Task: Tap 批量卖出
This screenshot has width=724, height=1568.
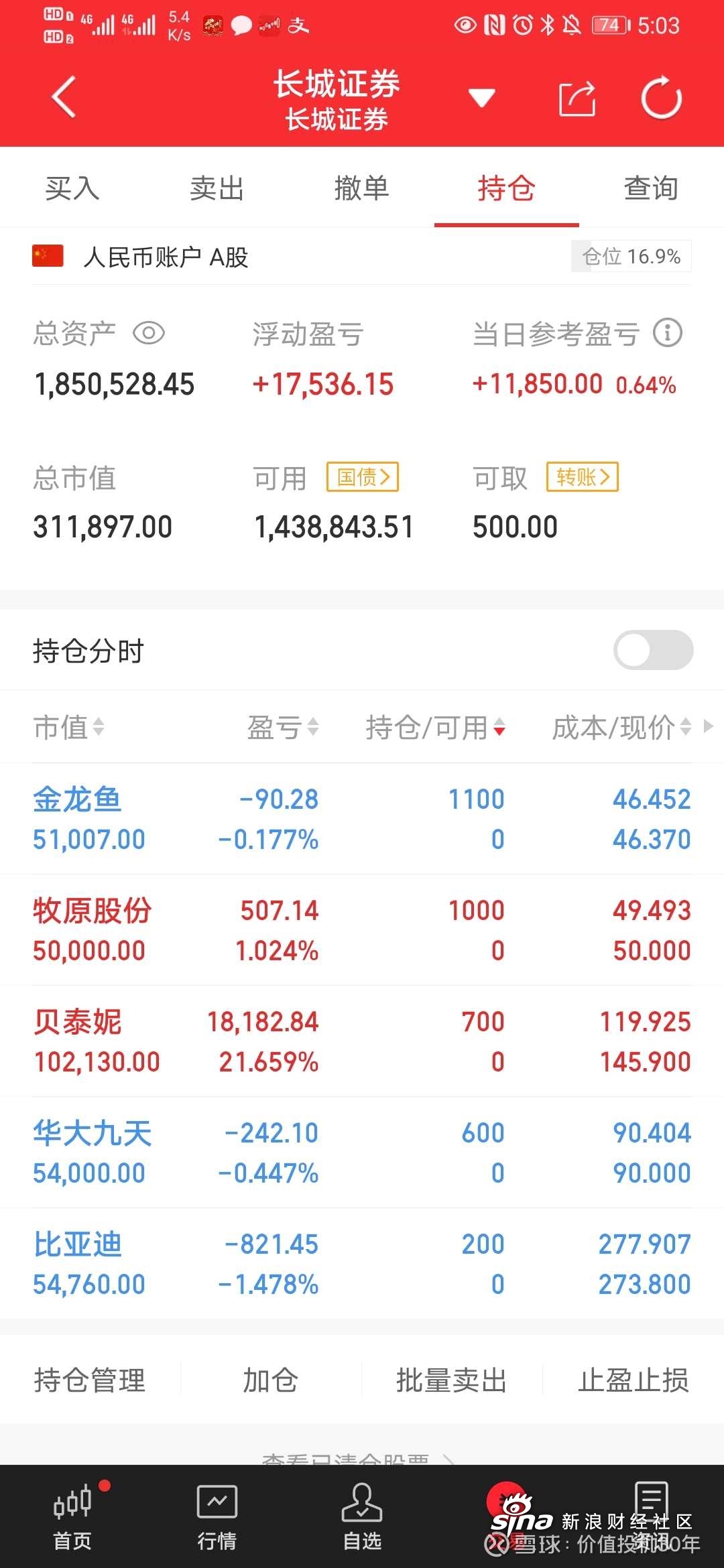Action: [x=451, y=1380]
